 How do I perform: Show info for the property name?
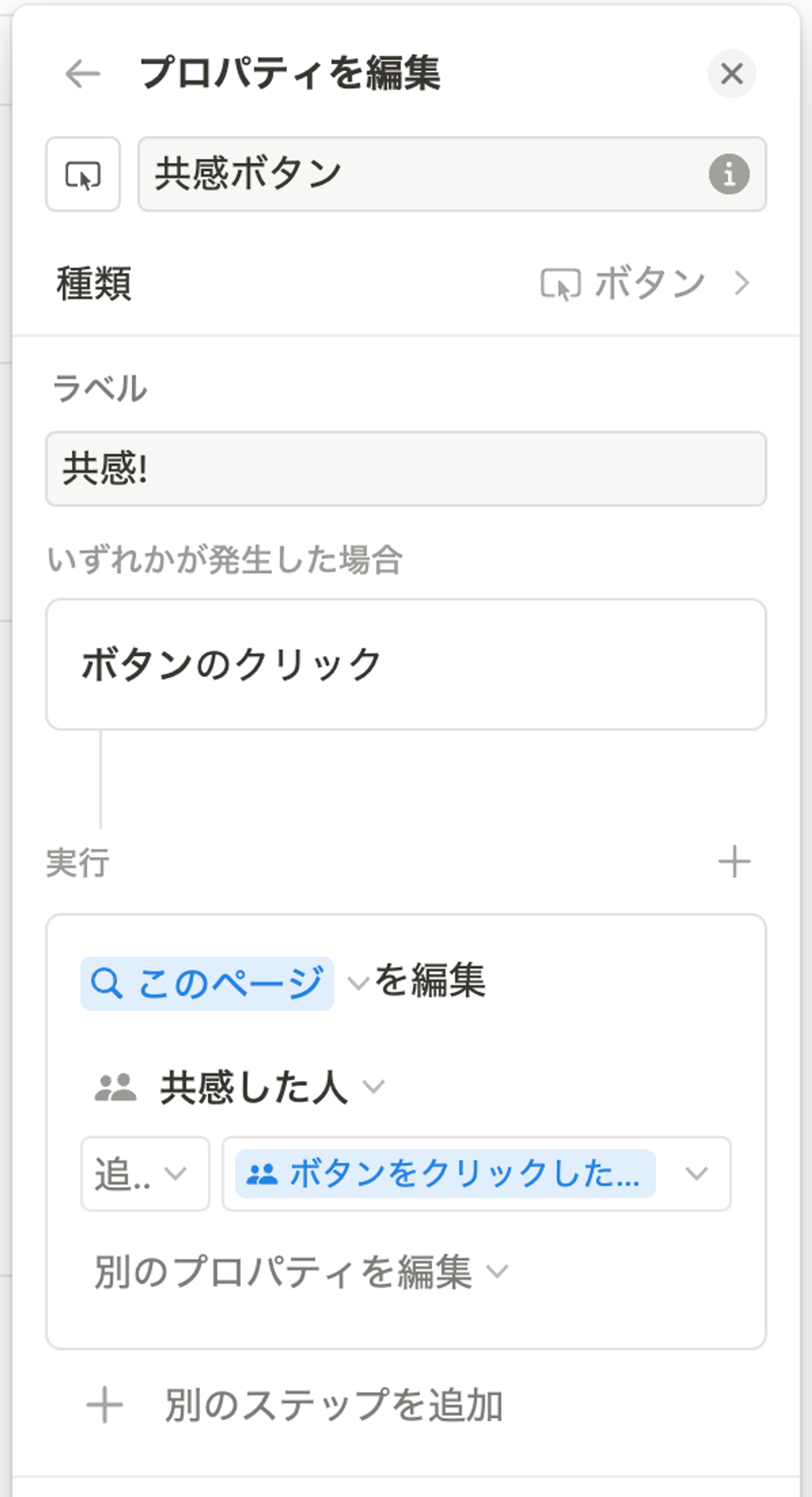(729, 174)
